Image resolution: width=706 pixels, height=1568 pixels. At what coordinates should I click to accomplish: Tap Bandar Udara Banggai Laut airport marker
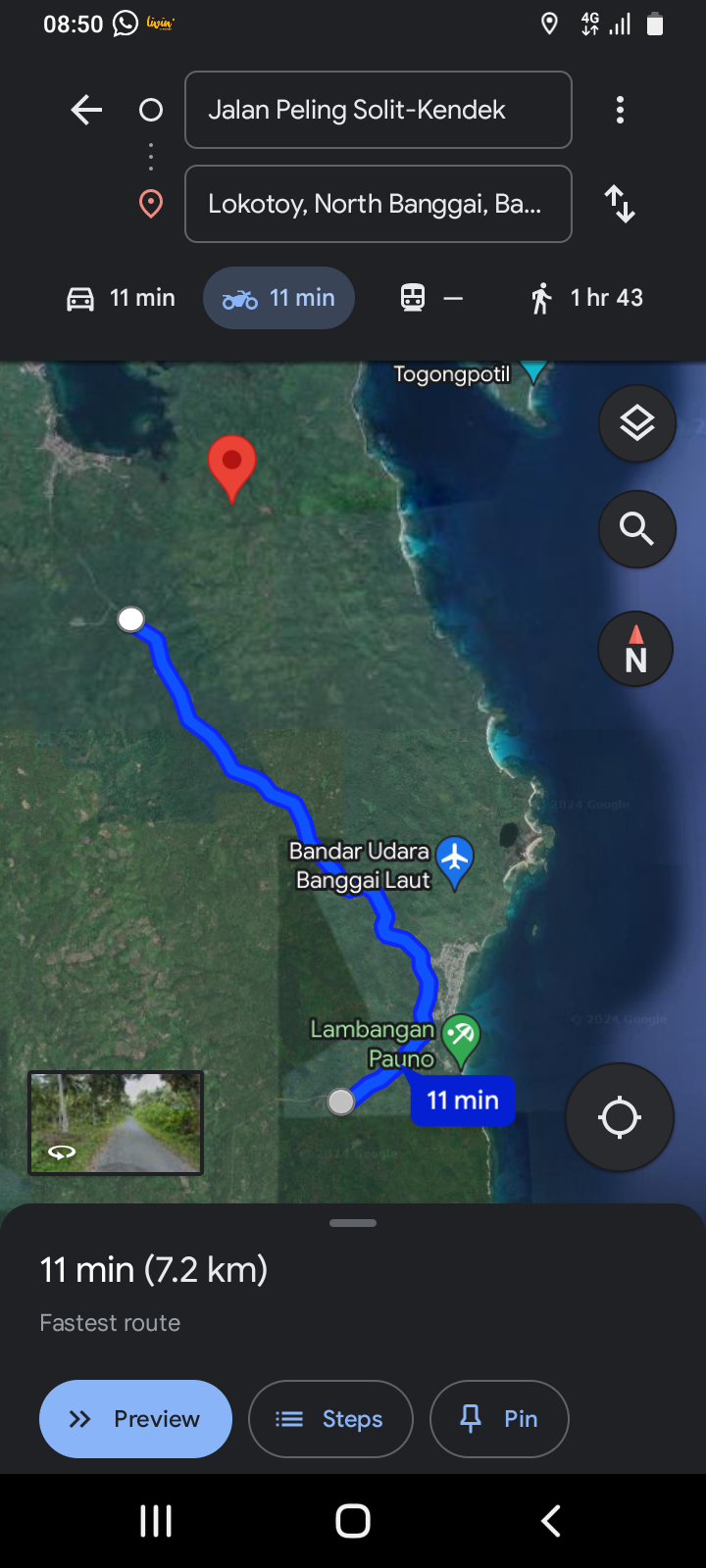(x=455, y=860)
